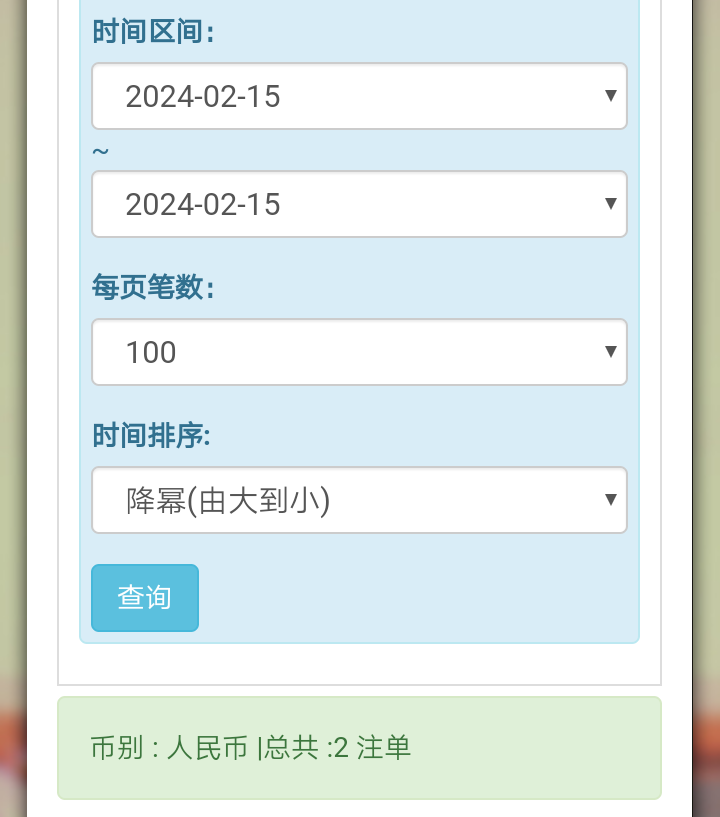Tap the 查询 query button
The height and width of the screenshot is (817, 720).
(145, 598)
